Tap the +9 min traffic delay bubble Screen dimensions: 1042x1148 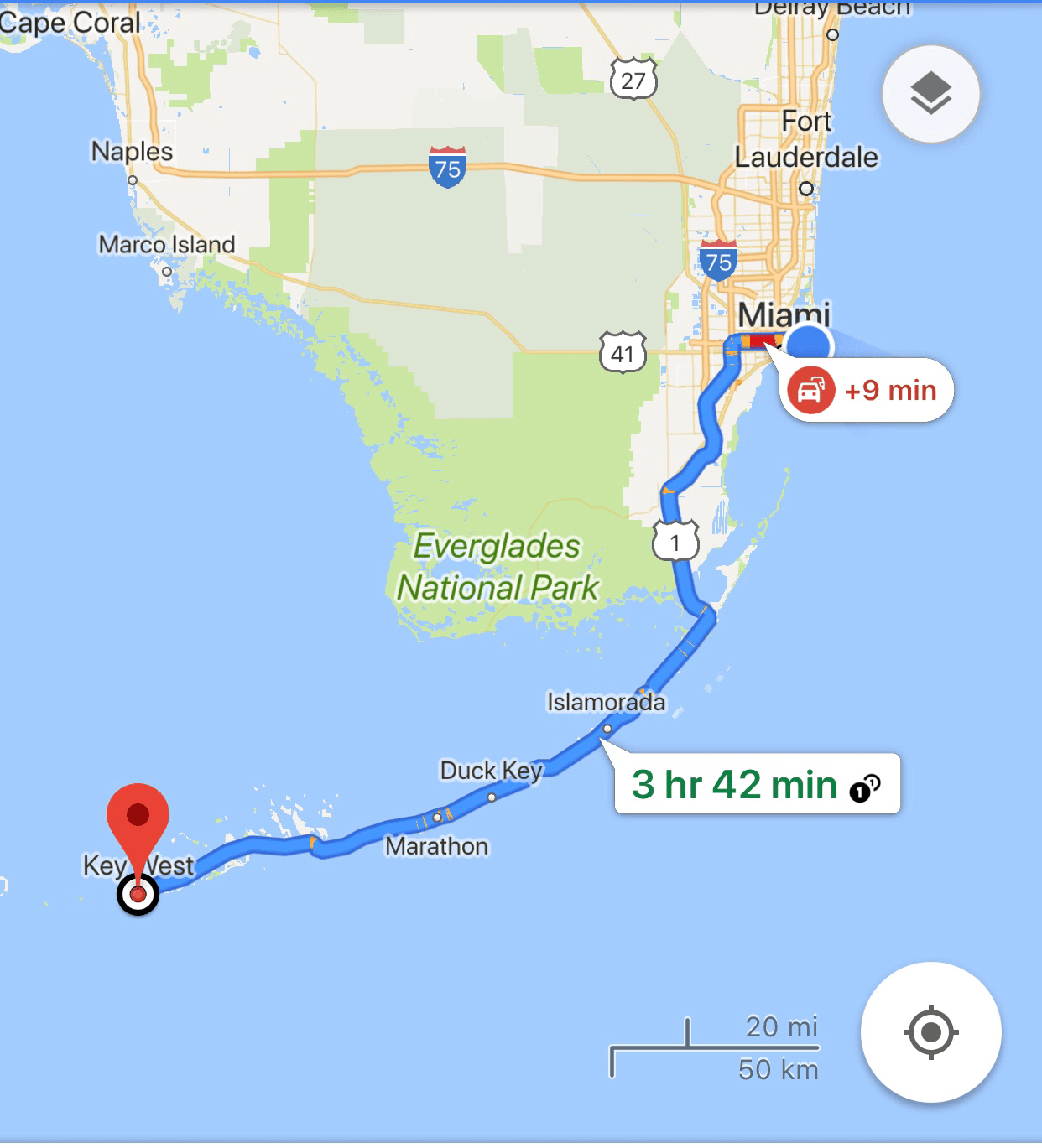pos(867,391)
